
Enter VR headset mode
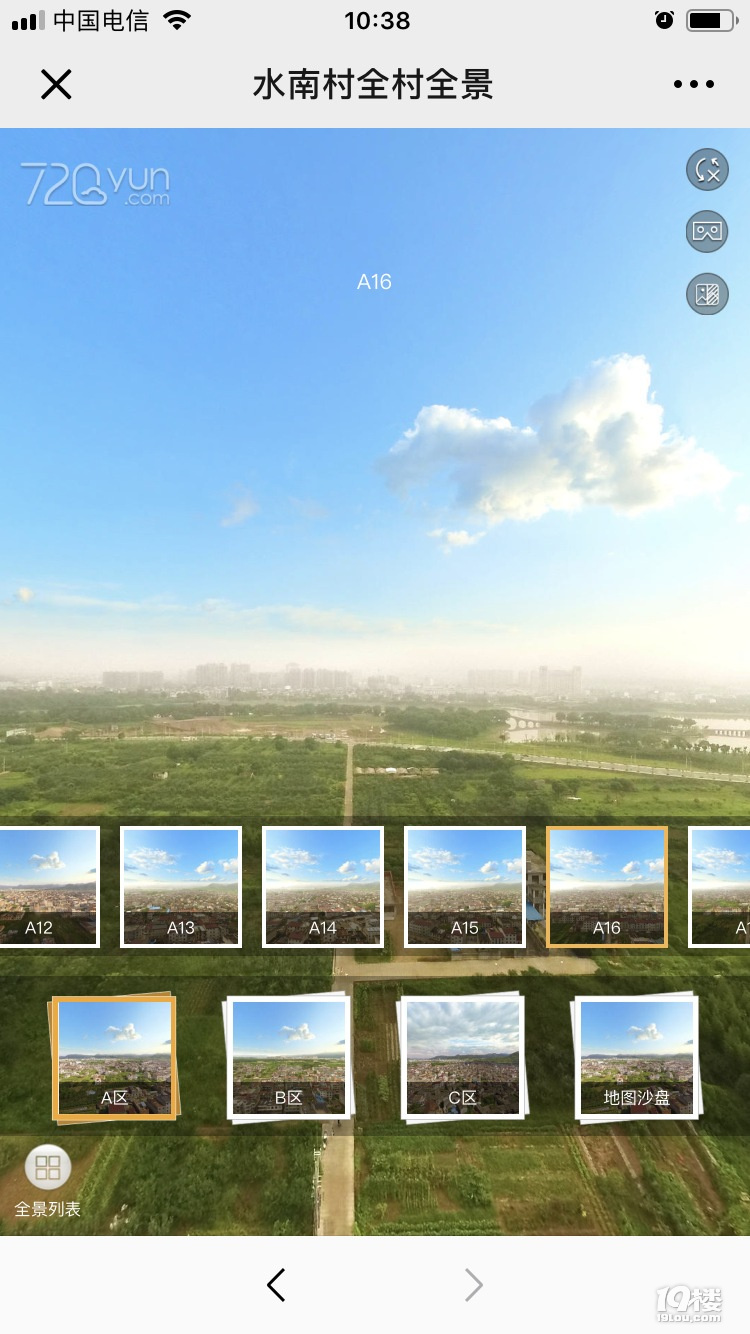click(x=707, y=232)
